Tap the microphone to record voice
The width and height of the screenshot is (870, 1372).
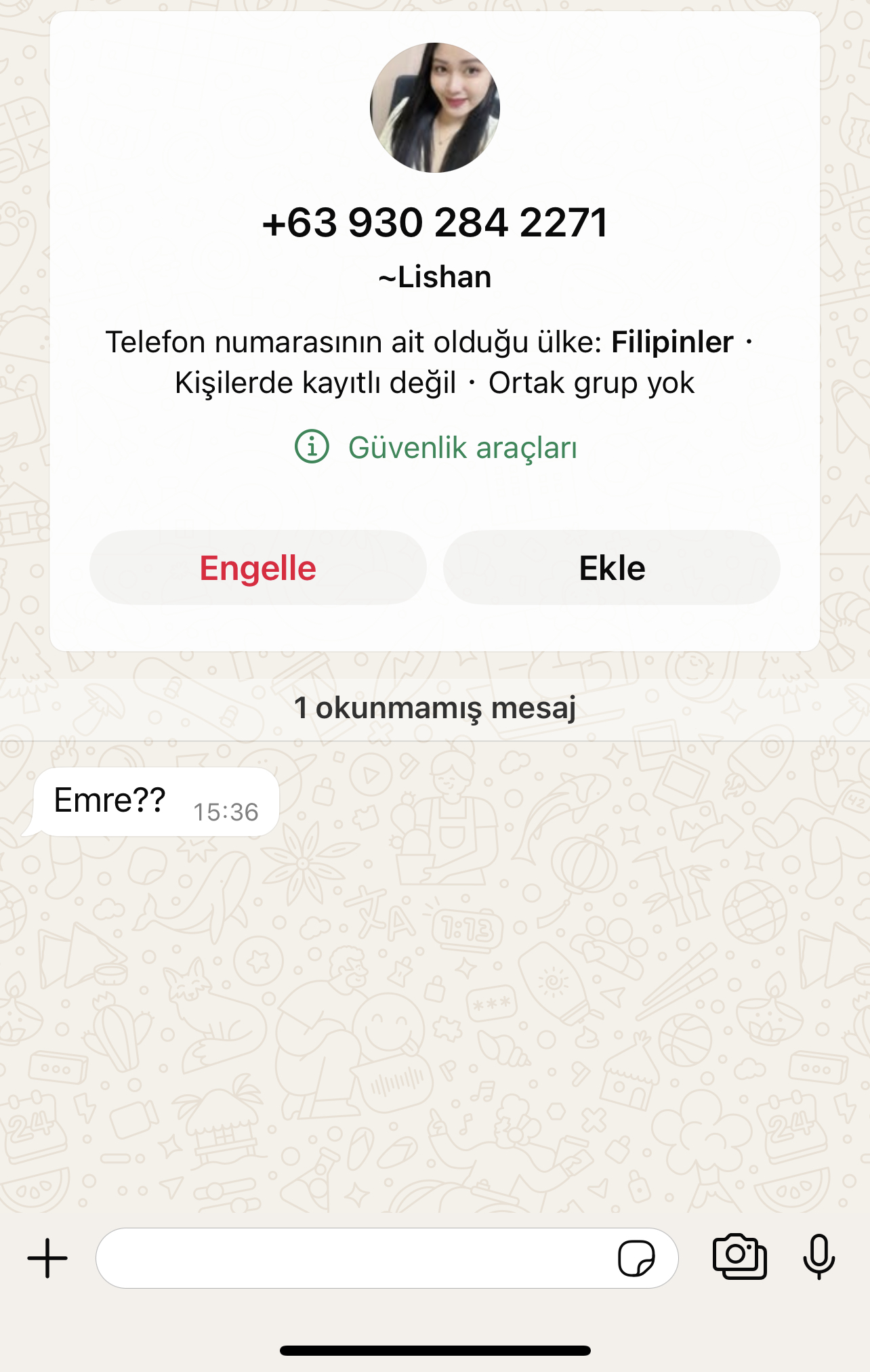pos(819,1257)
